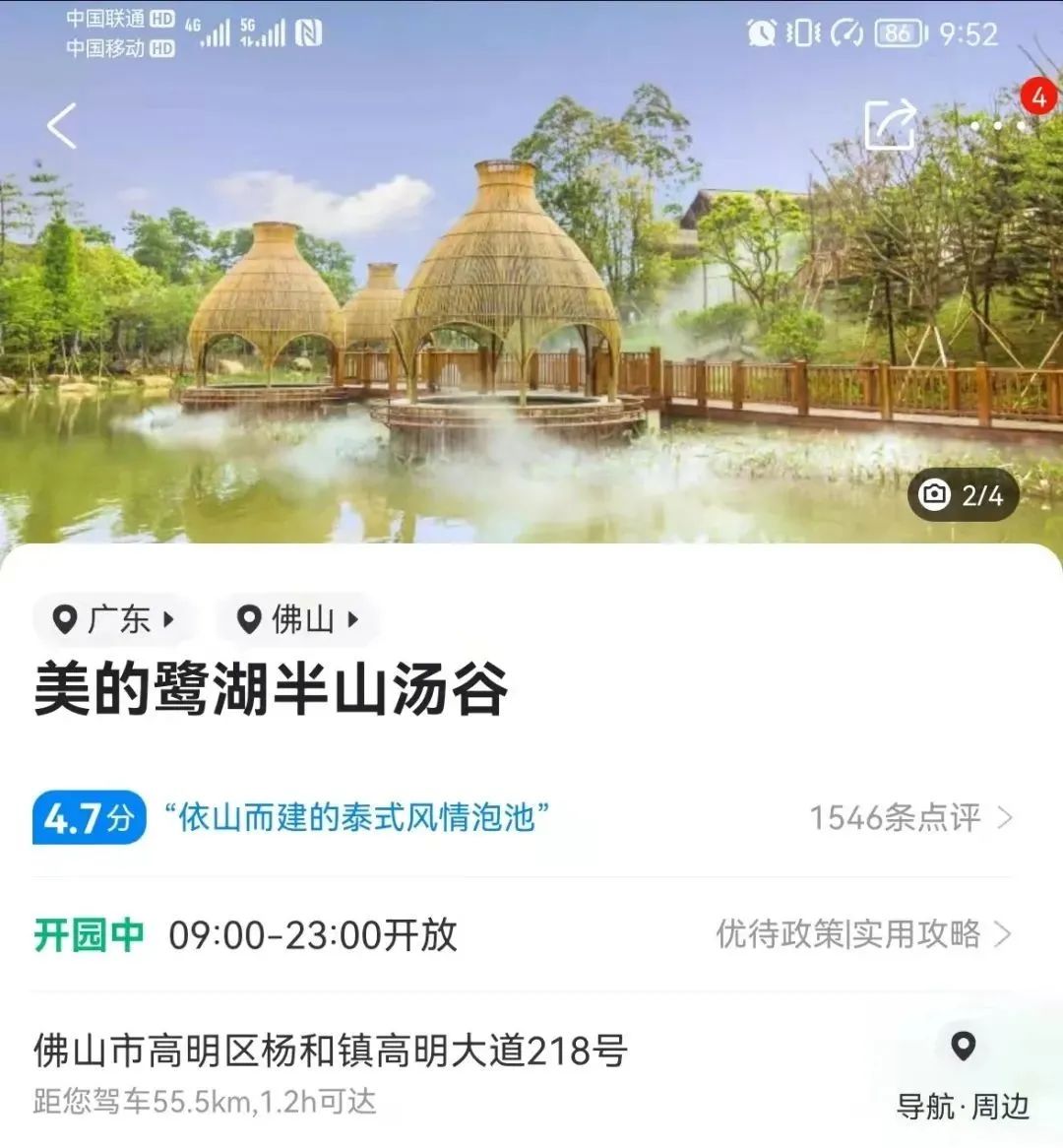Tap the 佛山 location chip
The height and width of the screenshot is (1148, 1063).
click(297, 619)
